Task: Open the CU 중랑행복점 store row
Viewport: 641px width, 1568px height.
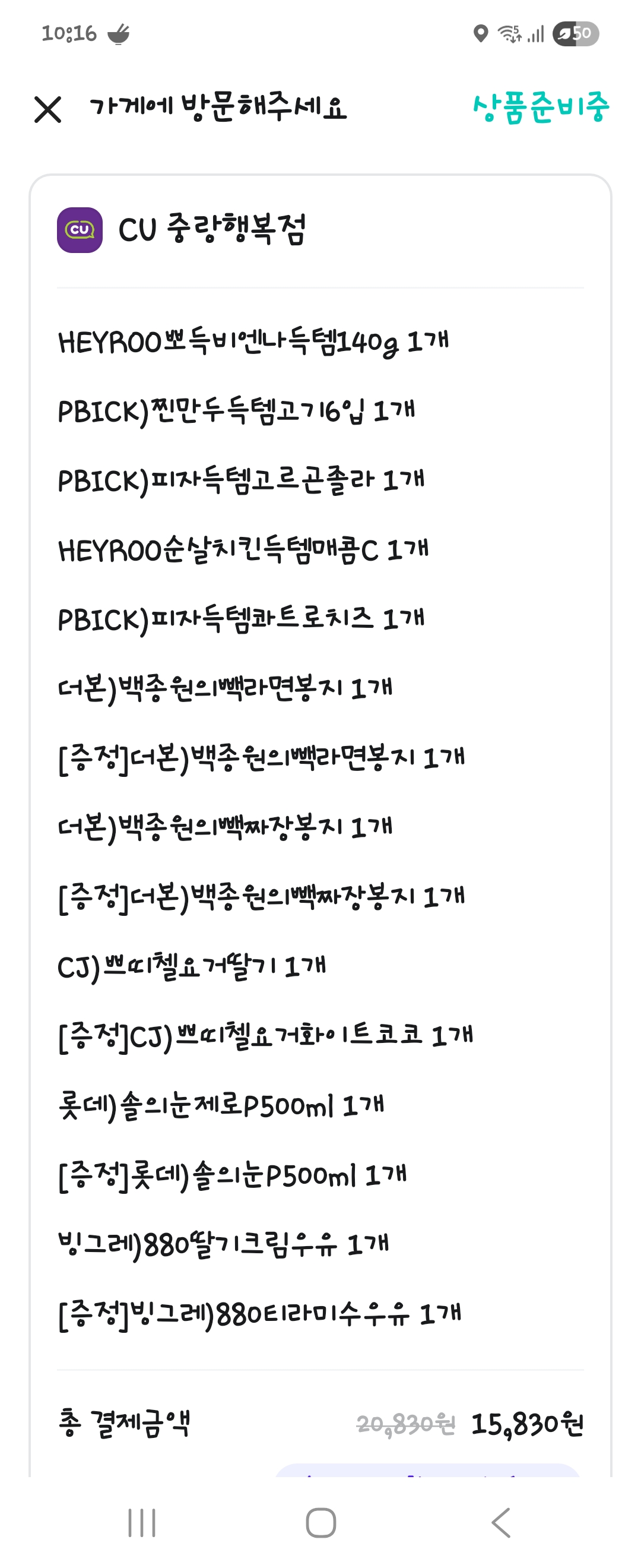Action: point(320,230)
